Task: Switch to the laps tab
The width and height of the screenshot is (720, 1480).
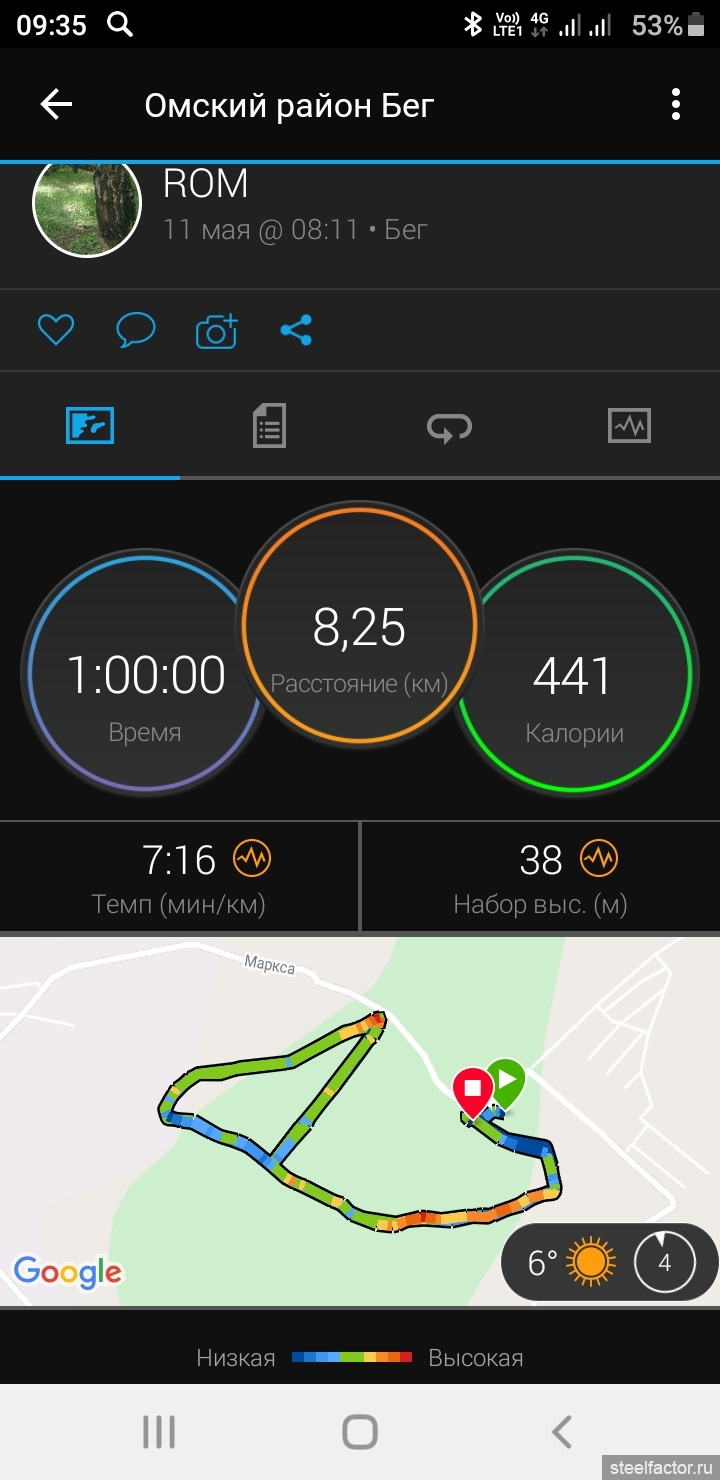Action: (x=449, y=427)
